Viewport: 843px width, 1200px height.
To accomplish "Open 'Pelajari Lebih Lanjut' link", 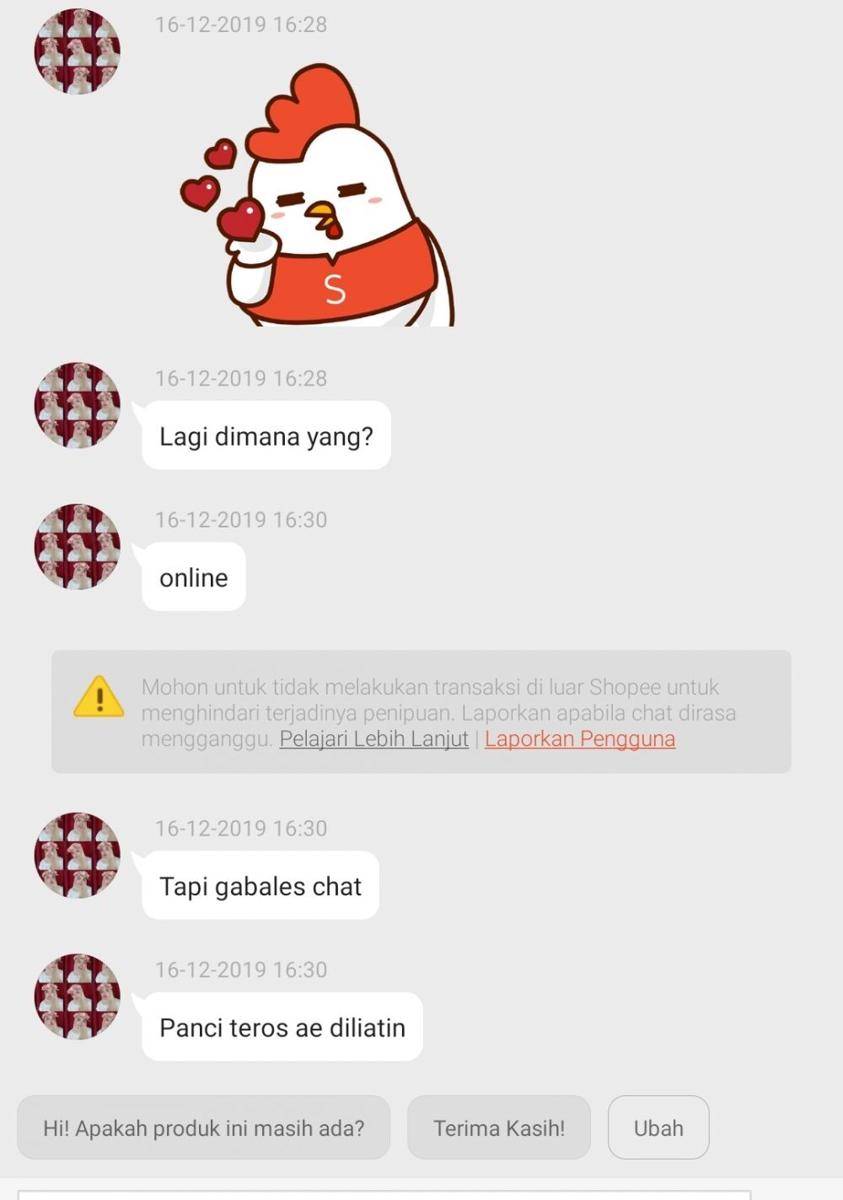I will (373, 739).
